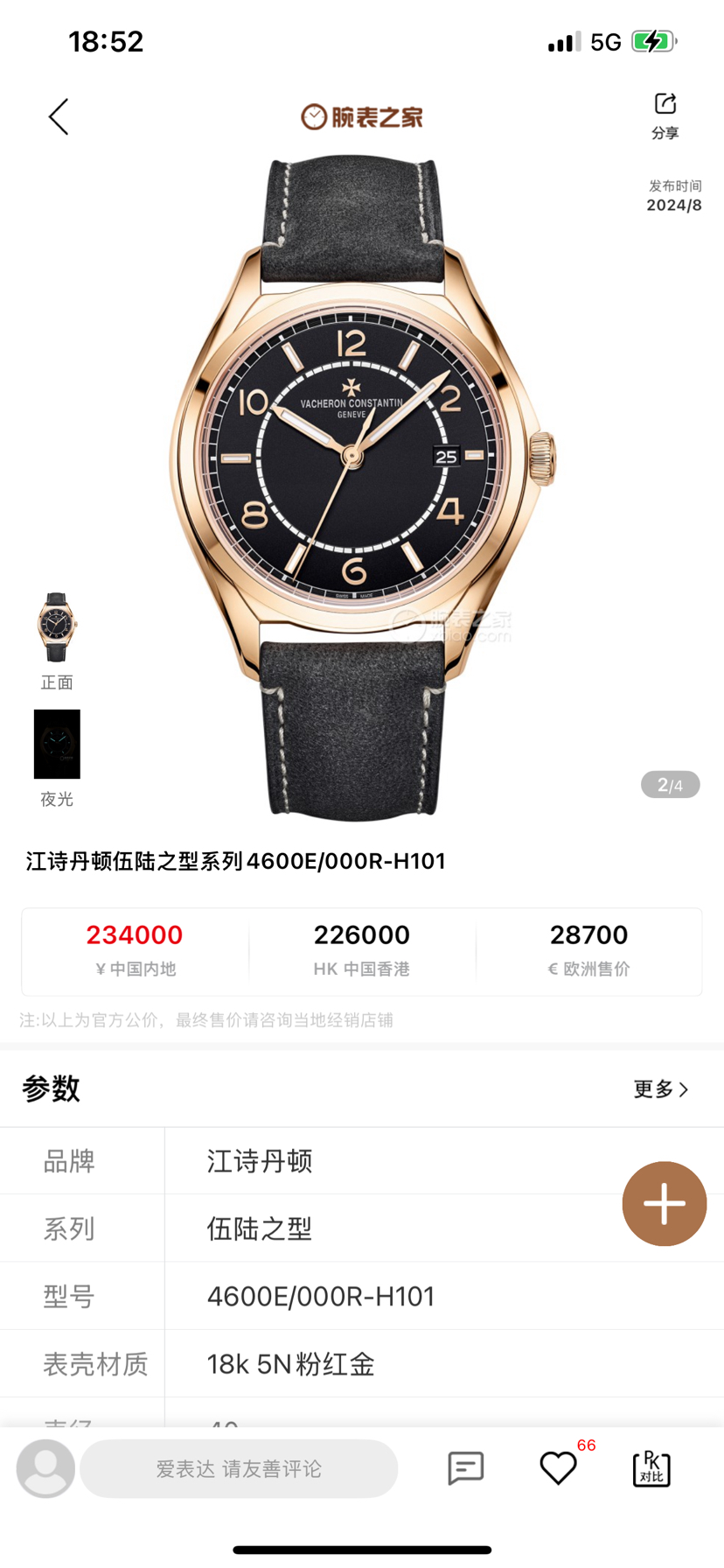This screenshot has width=724, height=1568.
Task: Open the main watch image full view
Action: tap(362, 490)
